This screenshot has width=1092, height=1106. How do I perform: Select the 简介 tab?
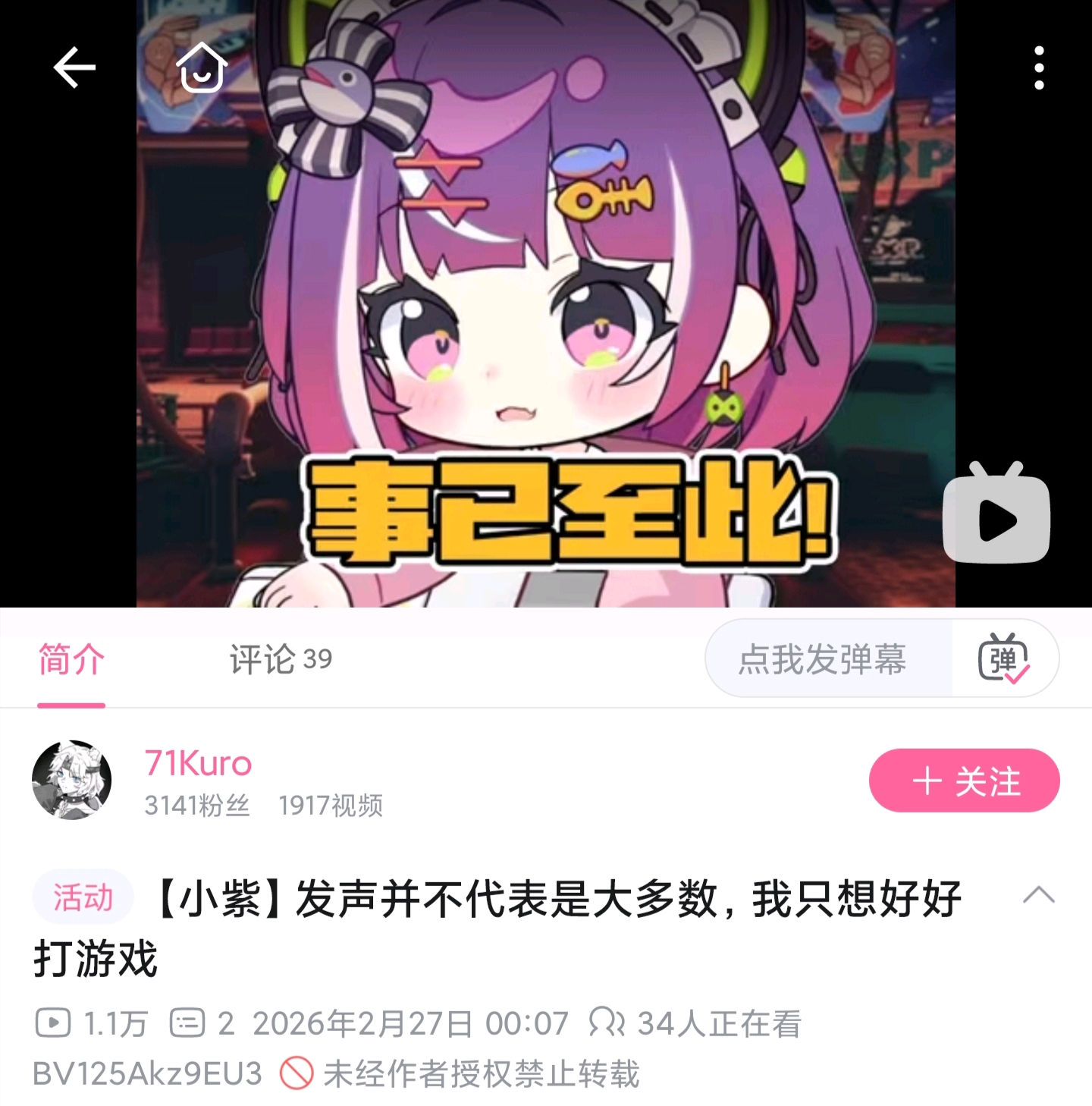[x=71, y=658]
